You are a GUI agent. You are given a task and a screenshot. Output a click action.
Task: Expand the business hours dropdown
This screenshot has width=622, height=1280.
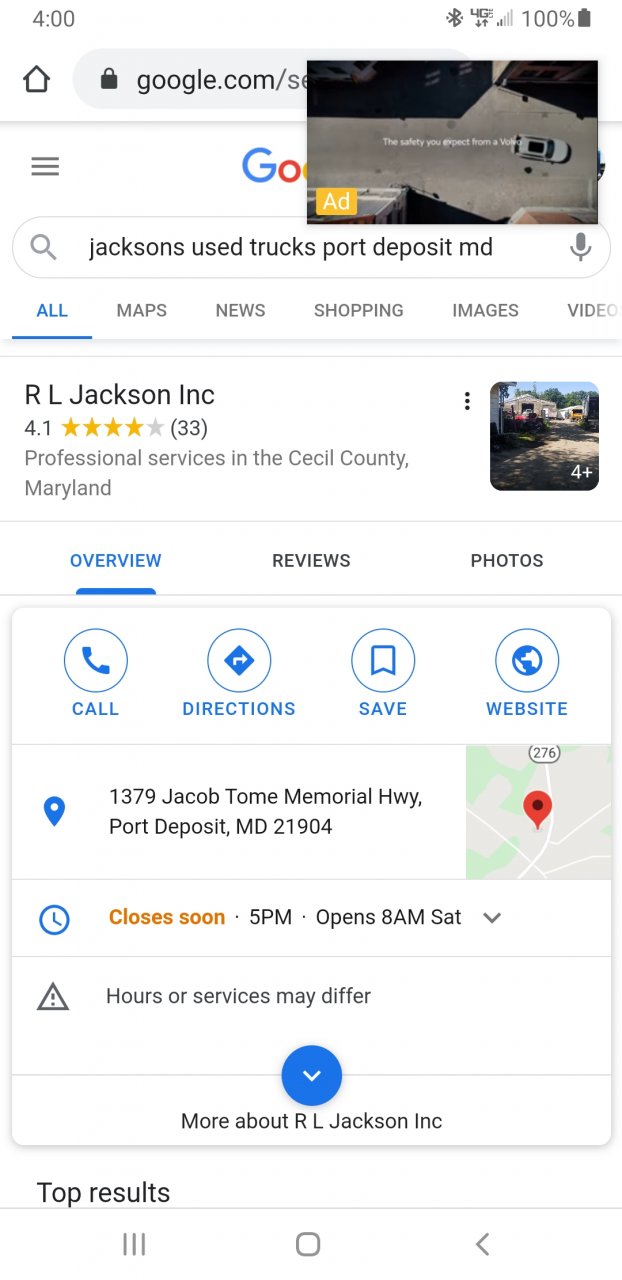491,918
